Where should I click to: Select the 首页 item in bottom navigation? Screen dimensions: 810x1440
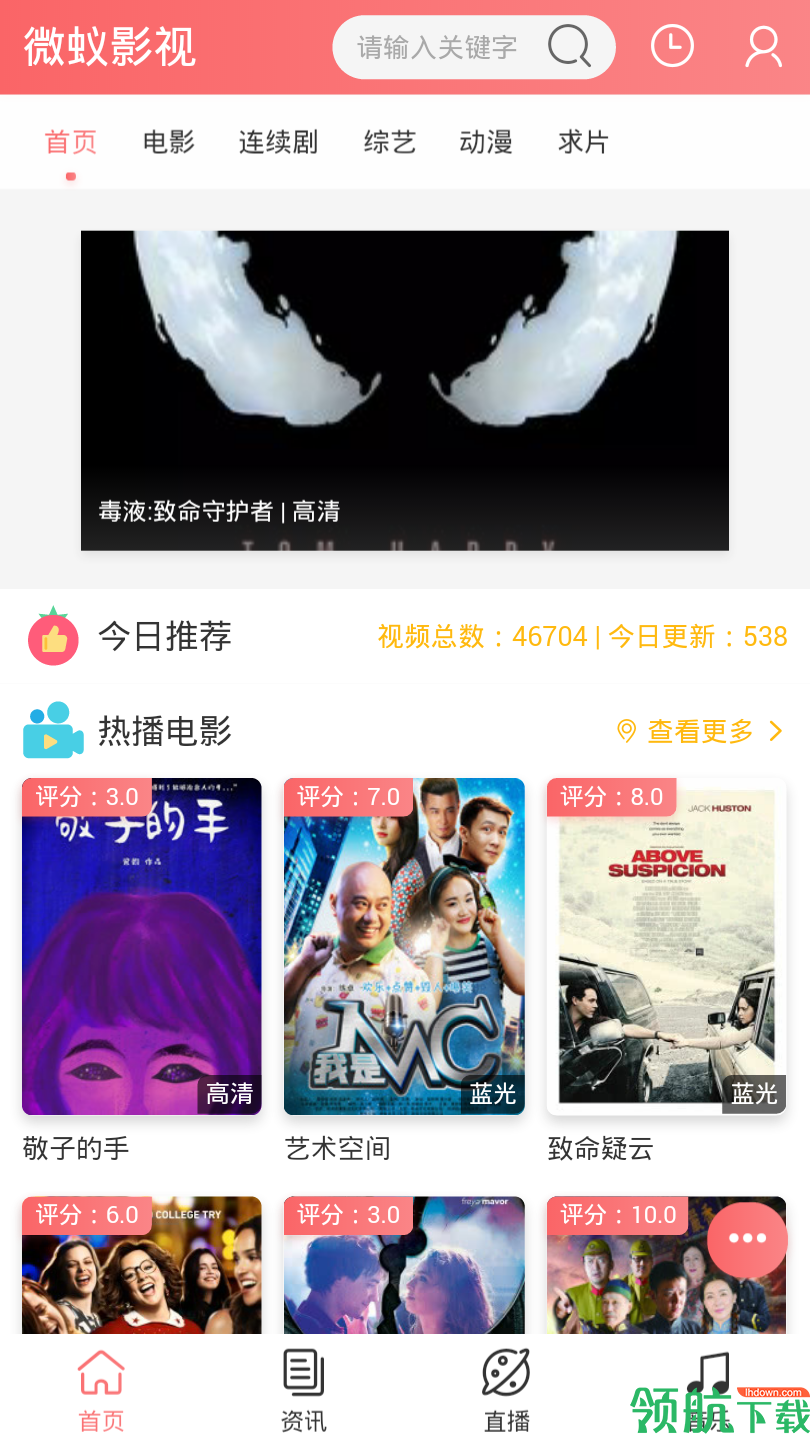click(x=100, y=1388)
